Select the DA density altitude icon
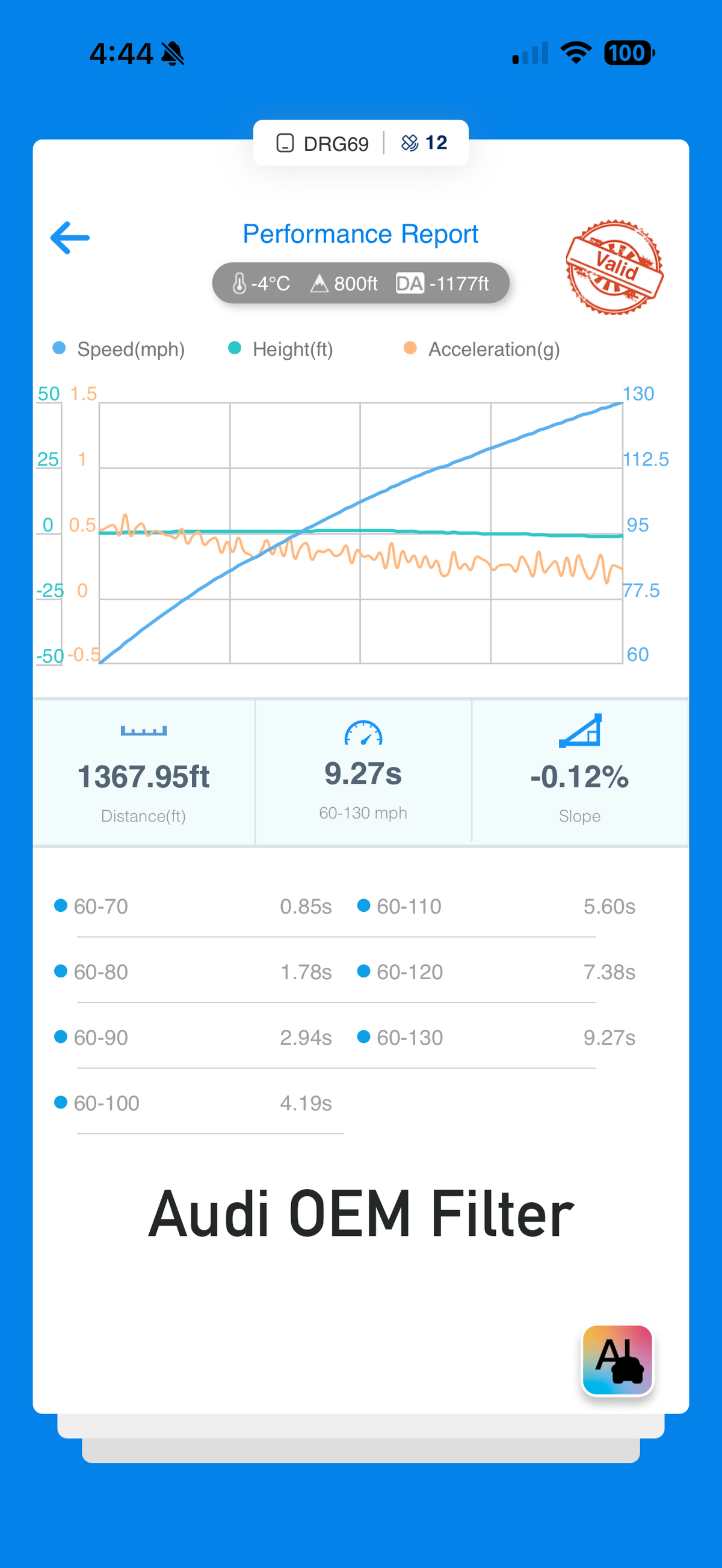 tap(410, 282)
